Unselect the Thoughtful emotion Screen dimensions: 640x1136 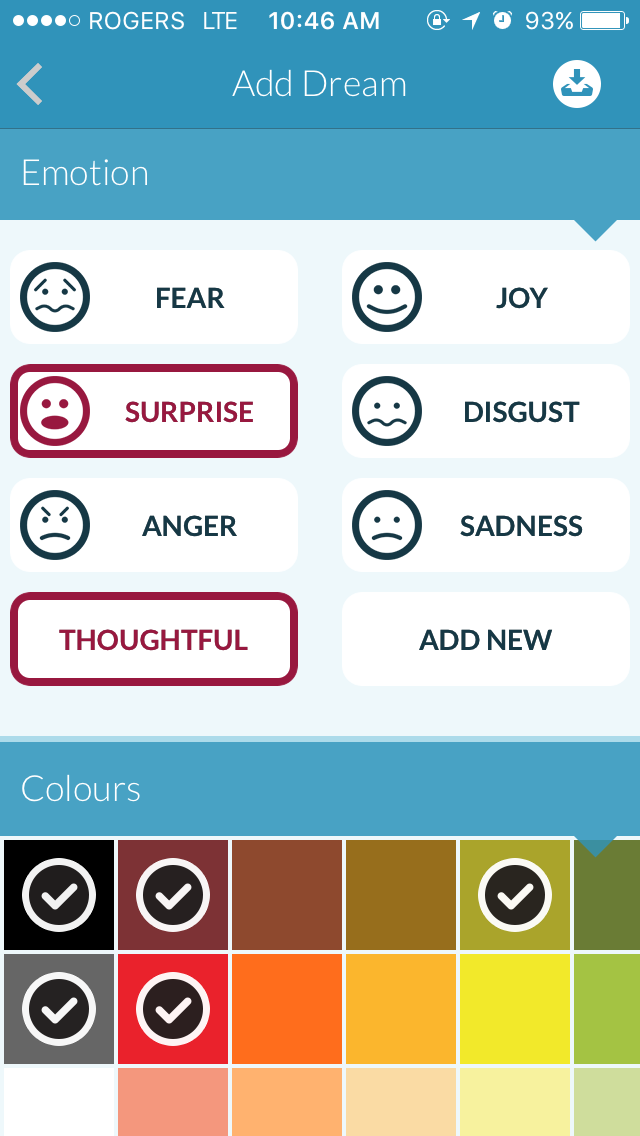tap(154, 639)
